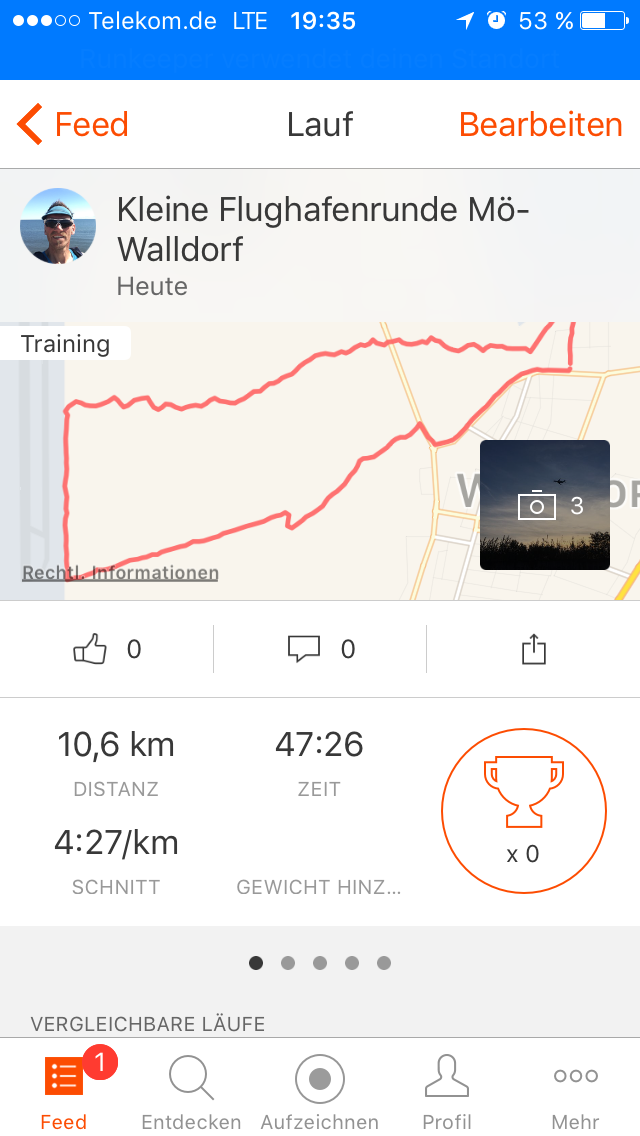Screen dimensions: 640x1136
Task: Tap Bearbeiten to edit the run
Action: coord(540,125)
